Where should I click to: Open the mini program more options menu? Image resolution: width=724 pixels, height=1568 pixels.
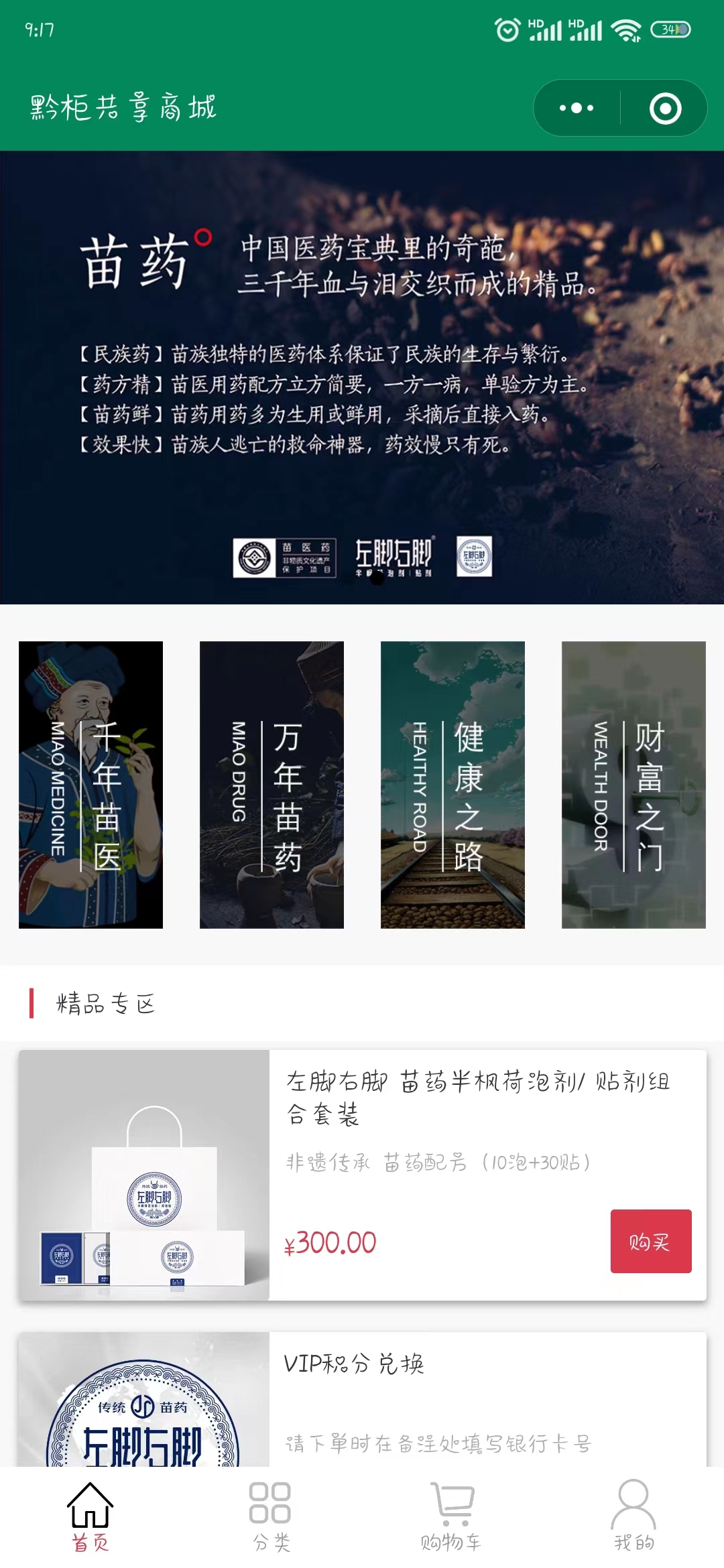[577, 108]
